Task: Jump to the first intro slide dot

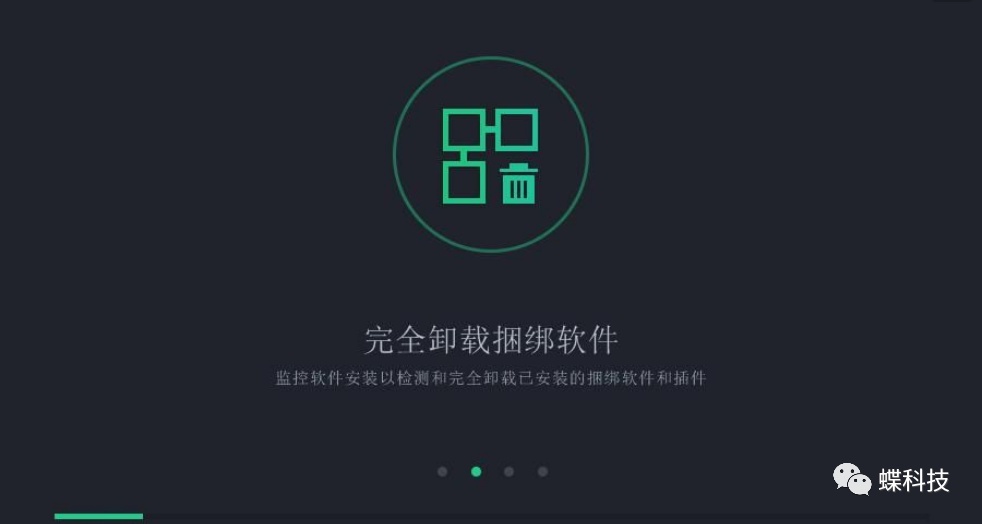Action: tap(442, 471)
